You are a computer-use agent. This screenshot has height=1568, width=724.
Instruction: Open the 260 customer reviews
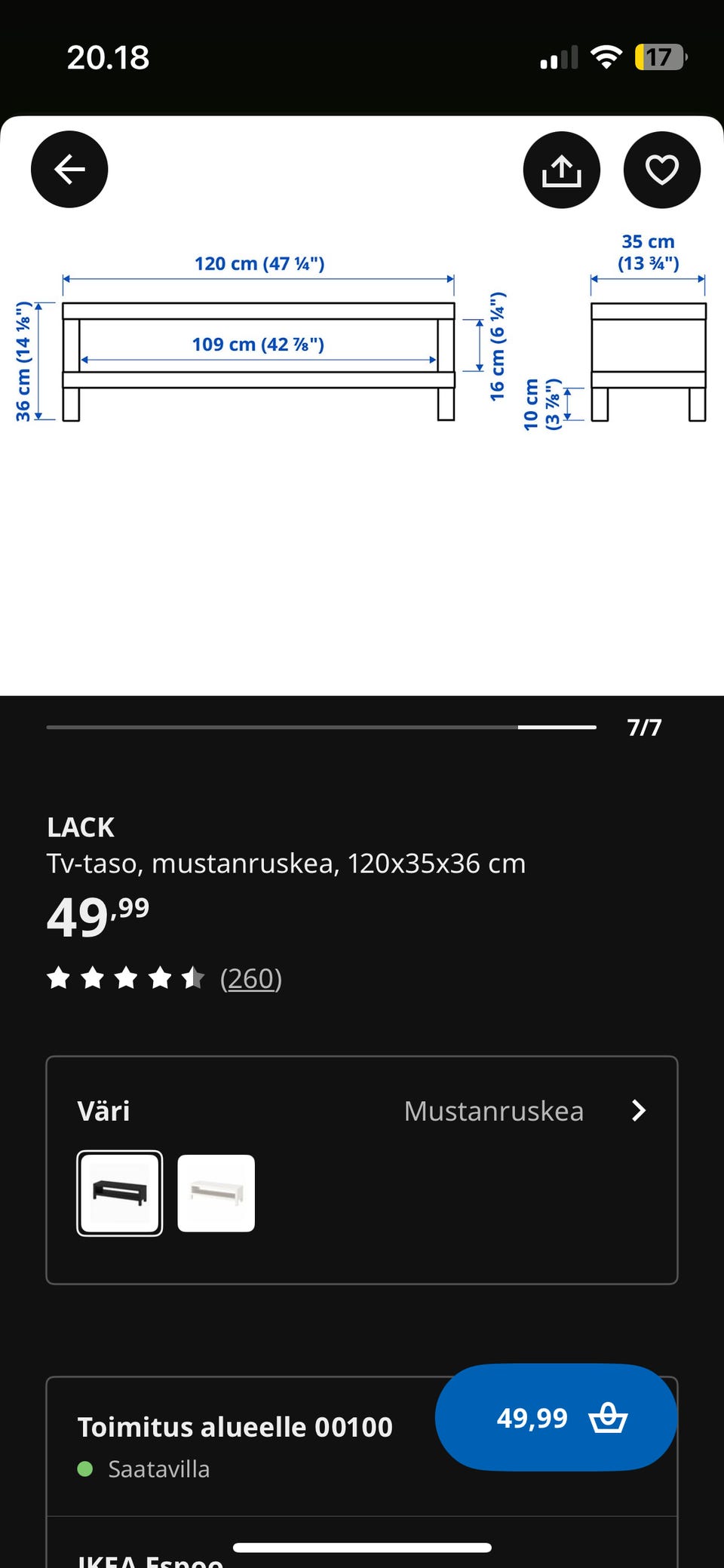(x=251, y=978)
